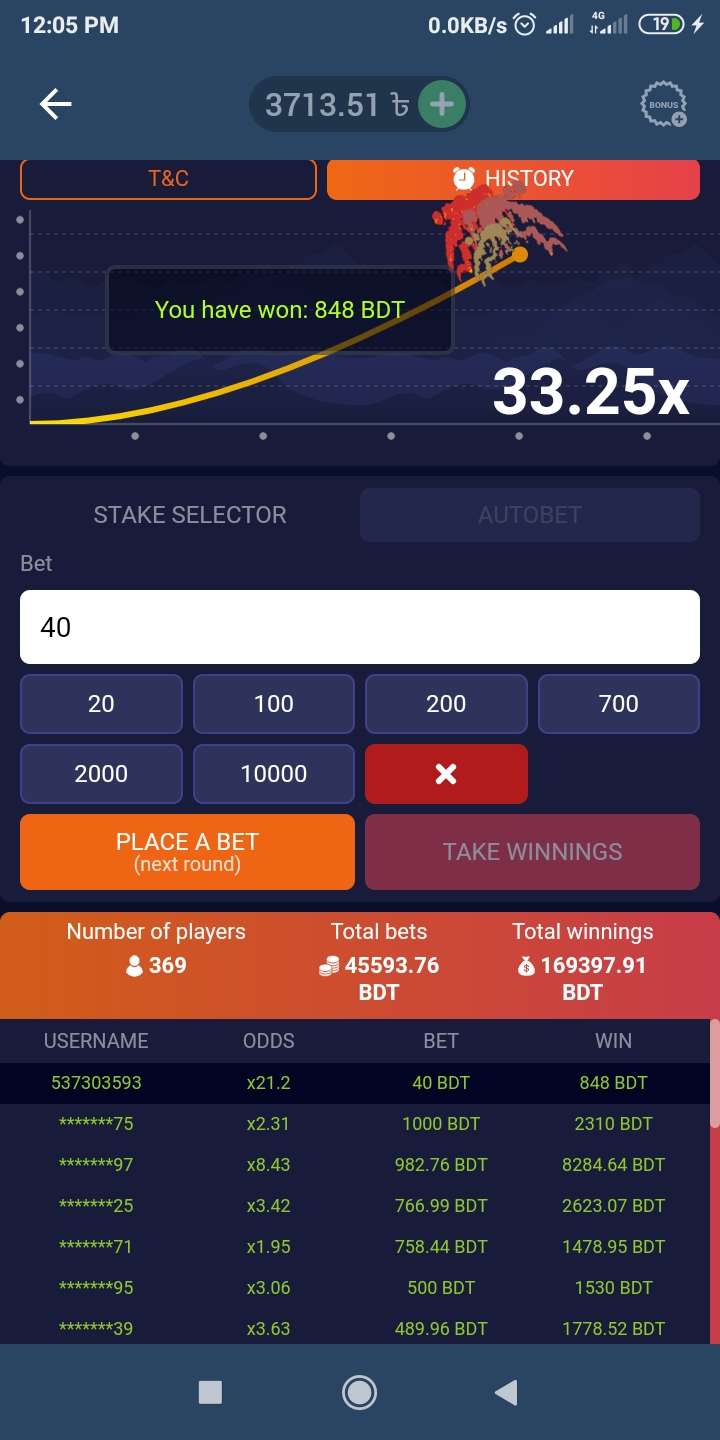Screen dimensions: 720x1440
Task: Go back using the top-left arrow
Action: 55,104
